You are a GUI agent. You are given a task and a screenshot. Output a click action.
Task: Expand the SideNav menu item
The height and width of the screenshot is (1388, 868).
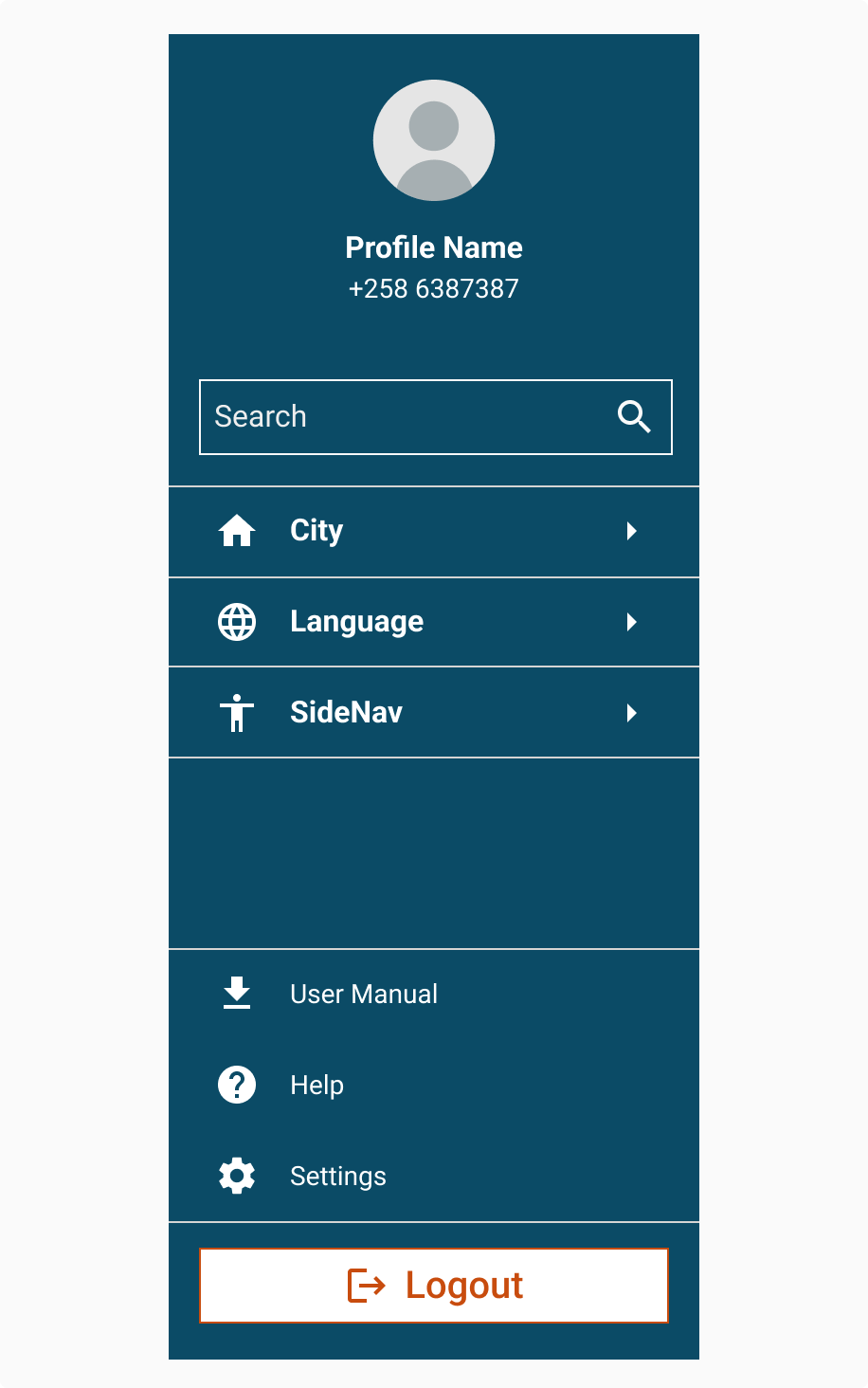434,713
